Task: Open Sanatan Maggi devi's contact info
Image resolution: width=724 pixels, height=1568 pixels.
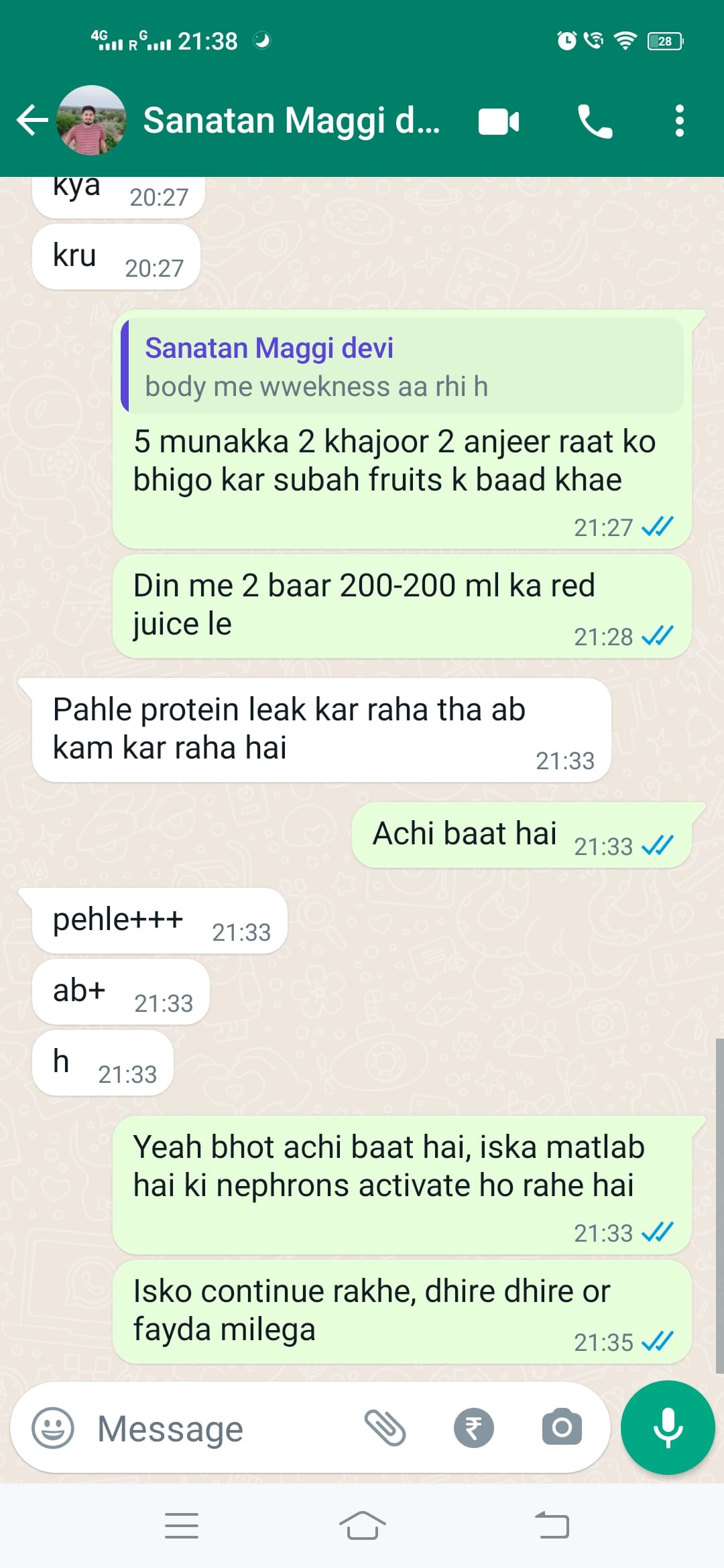Action: 292,121
